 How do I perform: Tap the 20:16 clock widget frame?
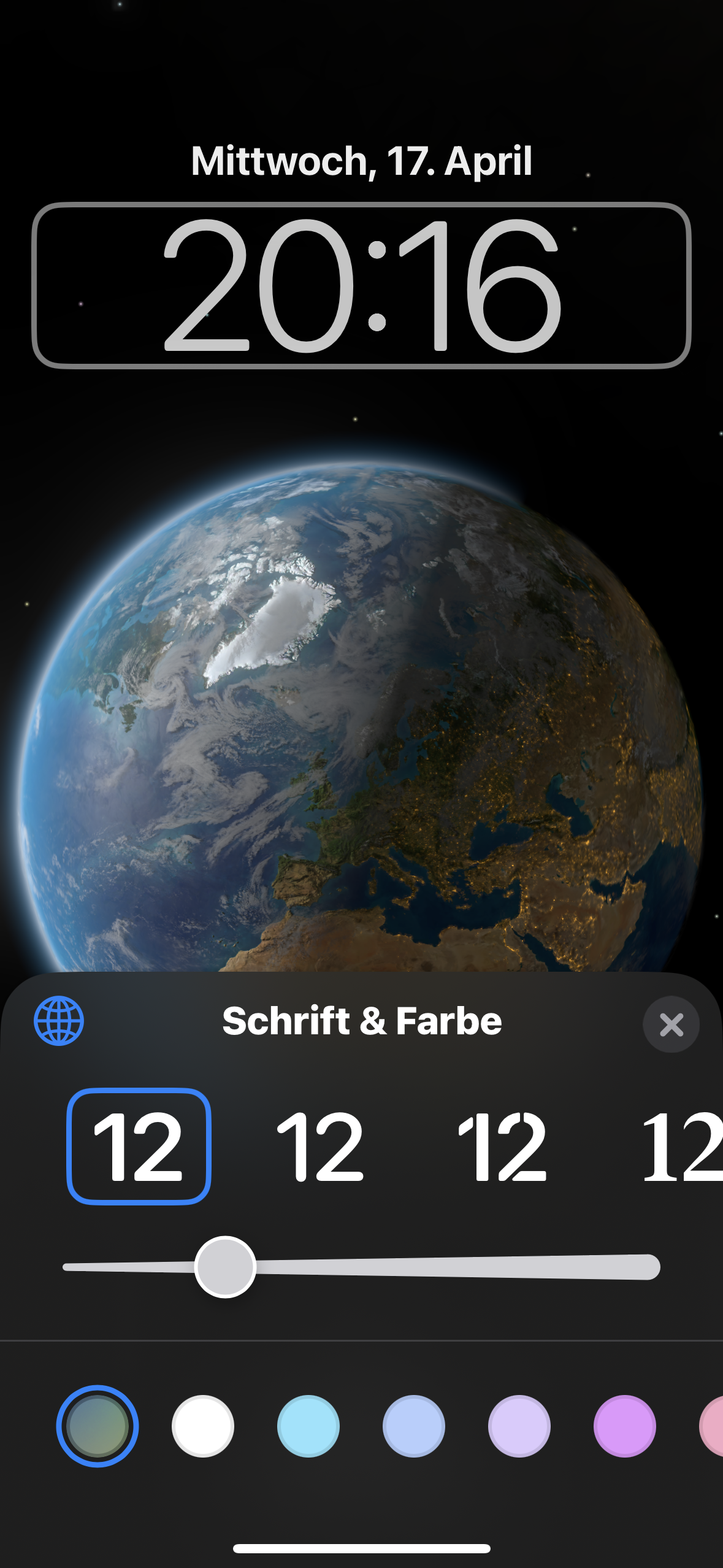coord(361,285)
